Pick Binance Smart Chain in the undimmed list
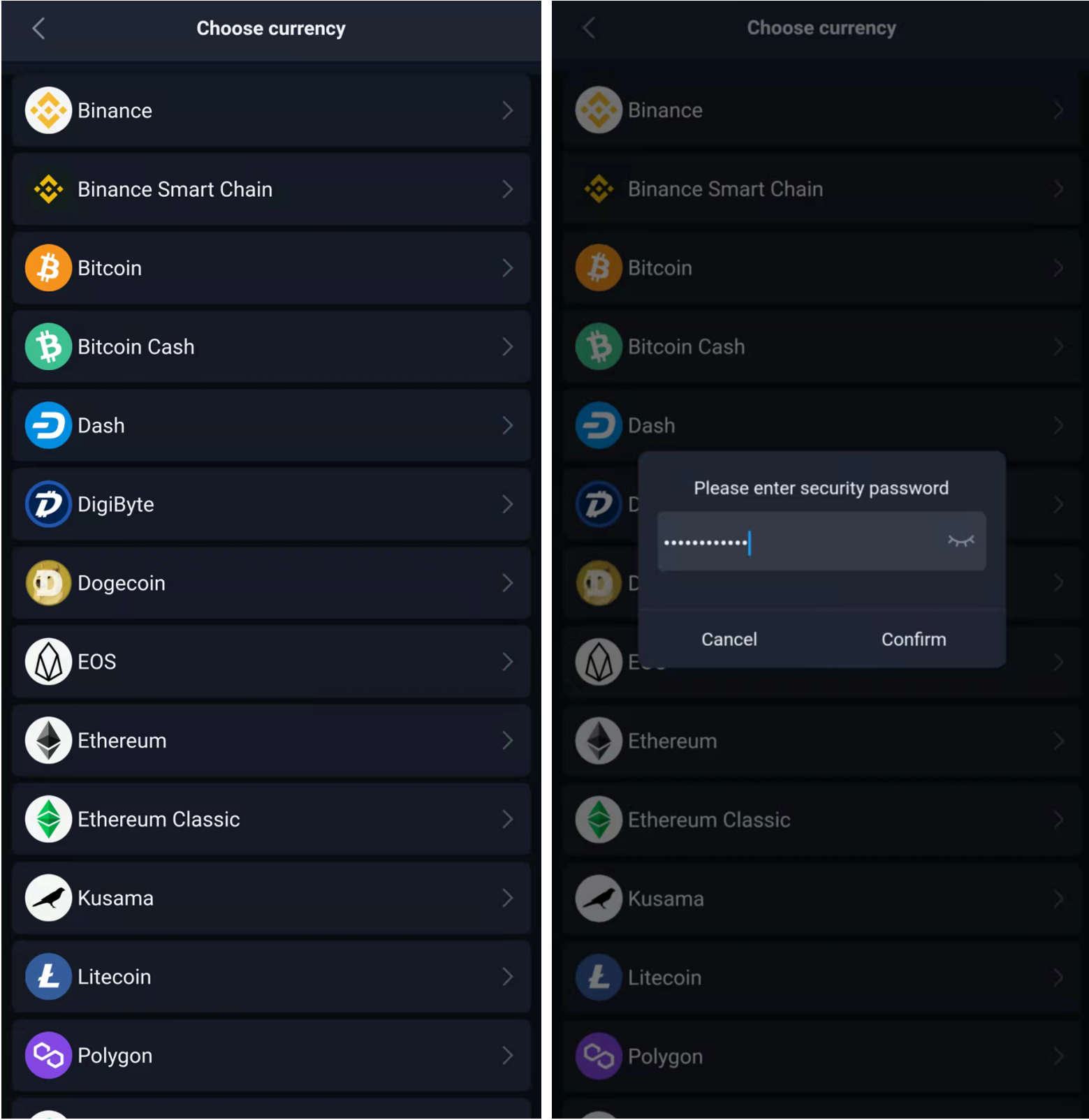The height and width of the screenshot is (1120, 1089). (270, 189)
